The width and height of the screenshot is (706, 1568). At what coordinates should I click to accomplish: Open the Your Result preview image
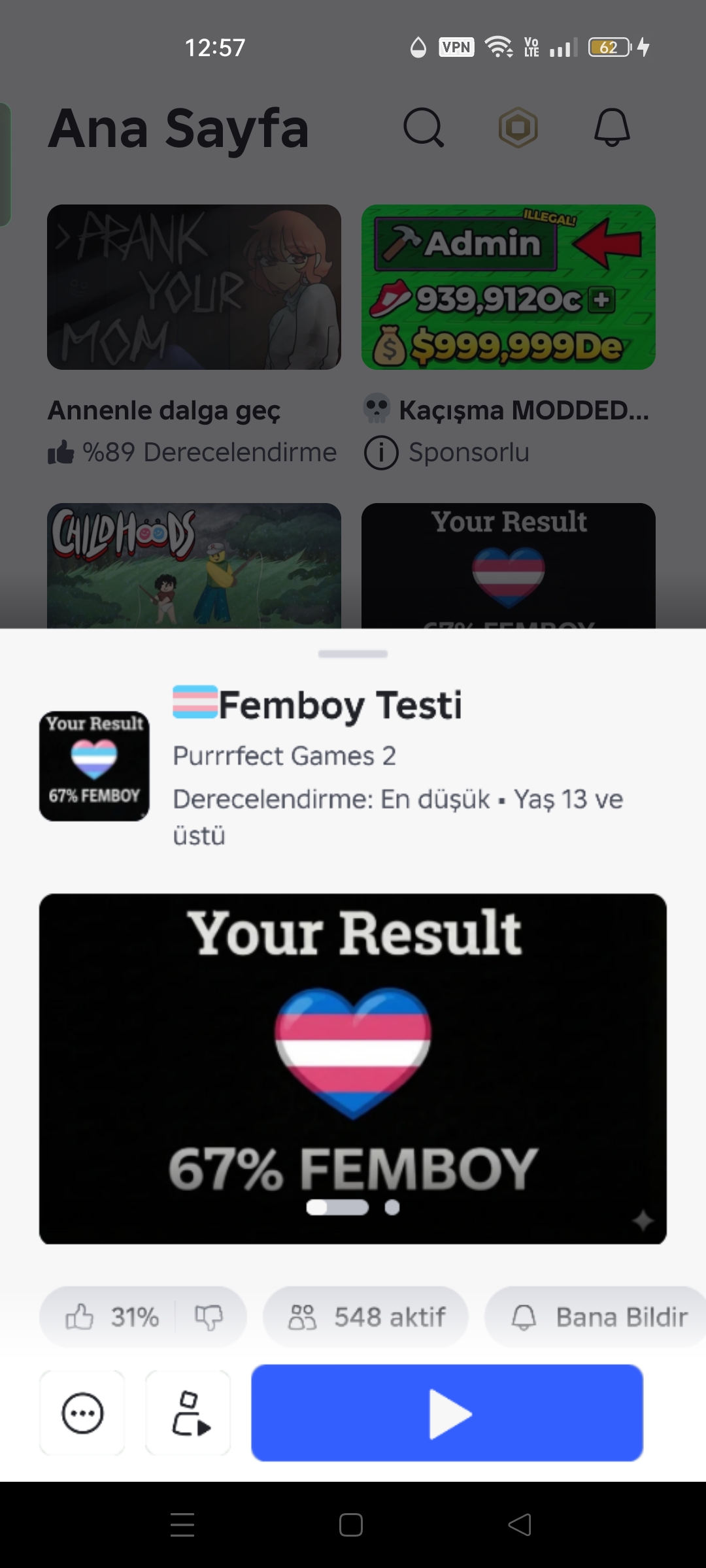coord(353,1068)
